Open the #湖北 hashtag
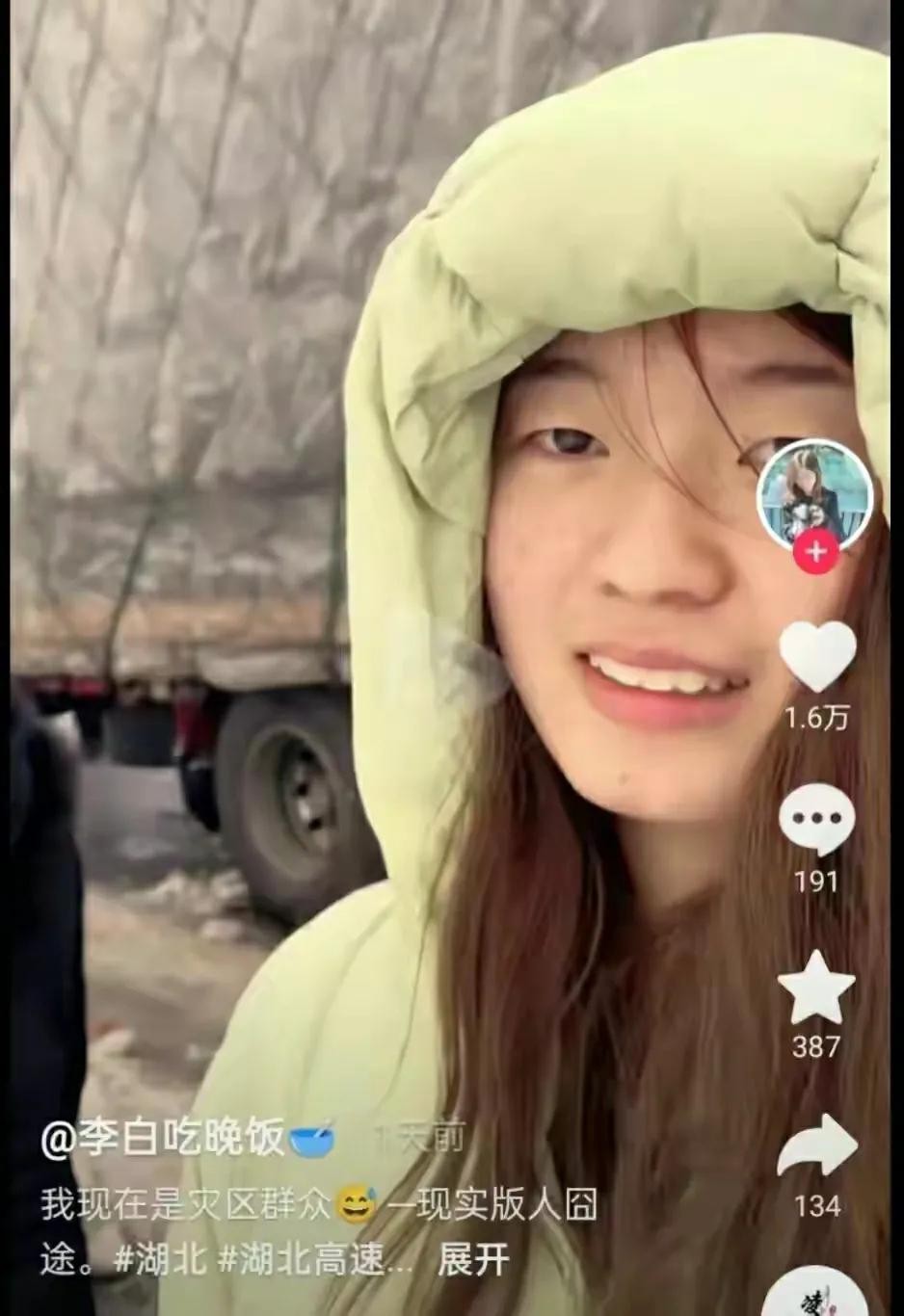Image resolution: width=904 pixels, height=1316 pixels. click(x=161, y=1259)
